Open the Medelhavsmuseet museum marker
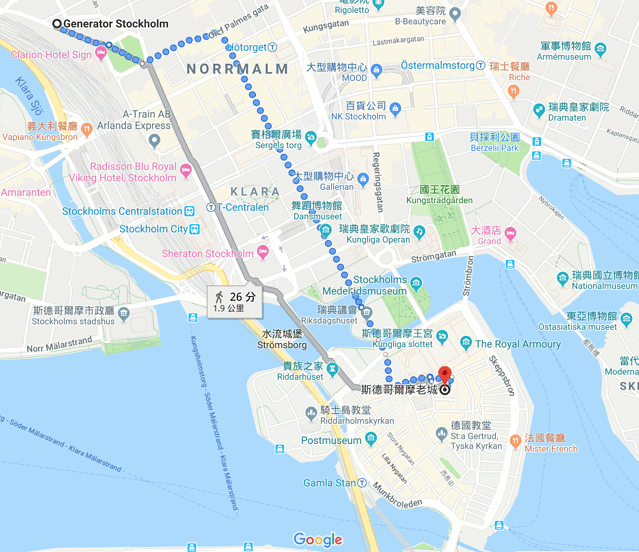This screenshot has height=552, width=639. (x=415, y=284)
